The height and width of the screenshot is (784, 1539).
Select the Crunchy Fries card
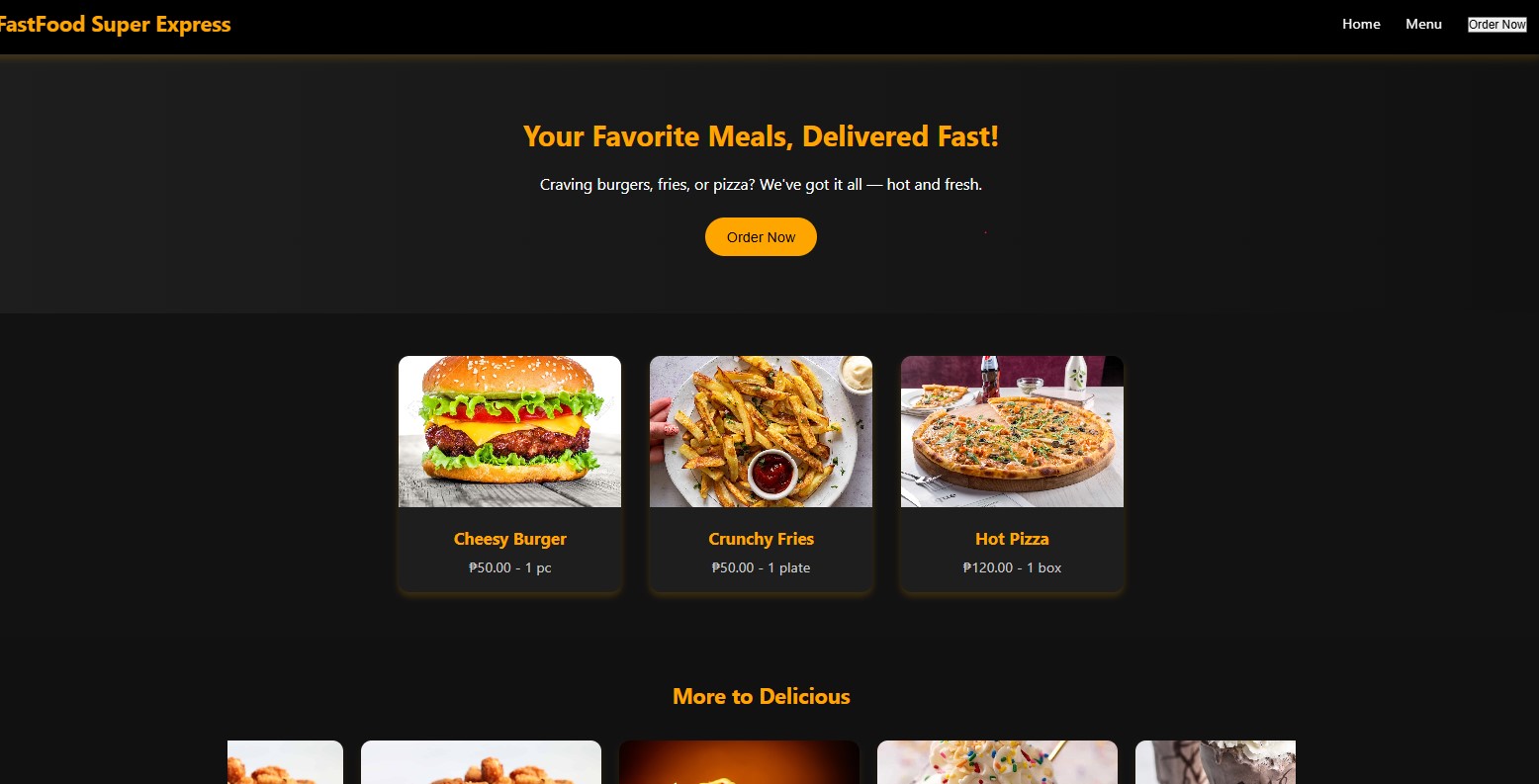(761, 474)
